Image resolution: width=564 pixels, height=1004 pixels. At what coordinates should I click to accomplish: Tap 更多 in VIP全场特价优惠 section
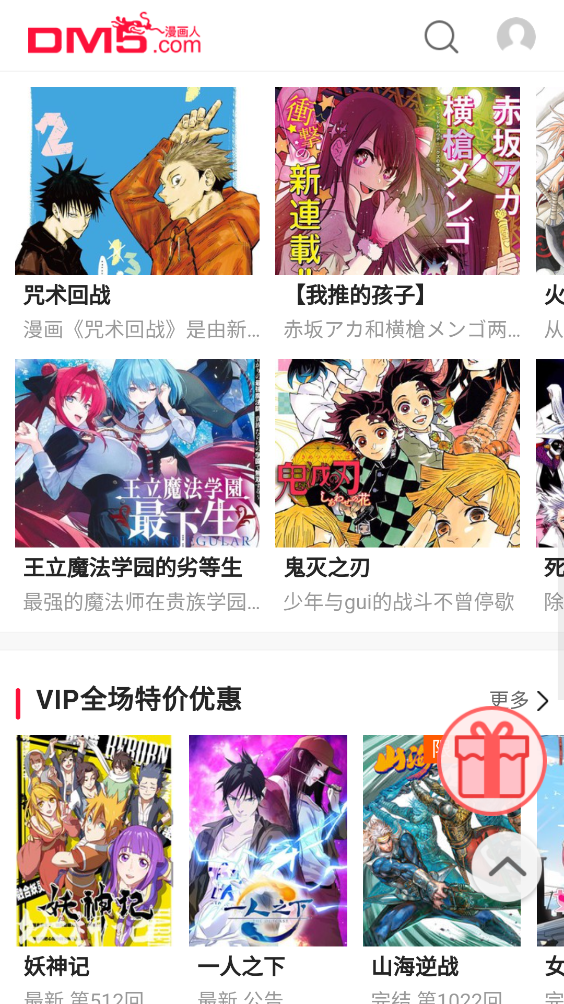tap(519, 700)
